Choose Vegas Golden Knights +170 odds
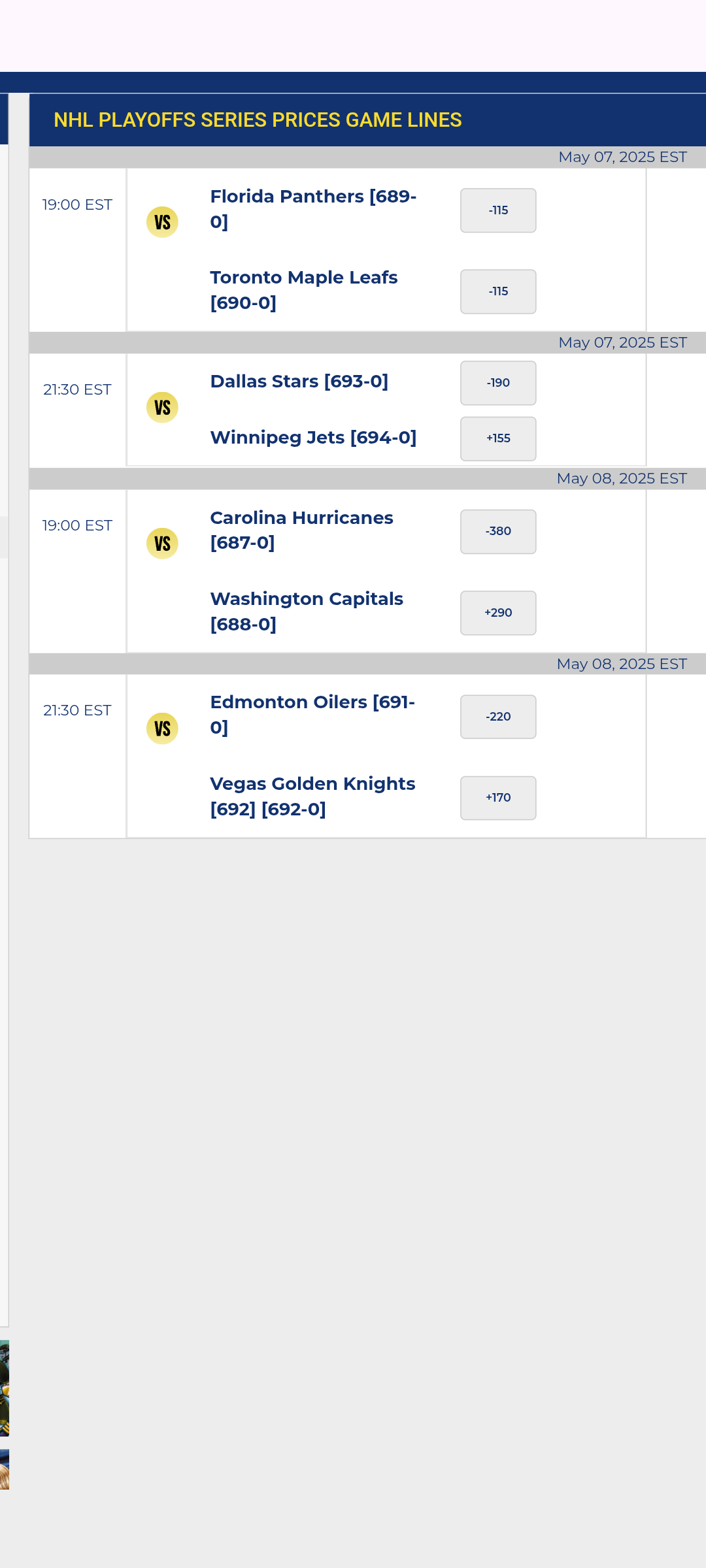 pos(498,798)
